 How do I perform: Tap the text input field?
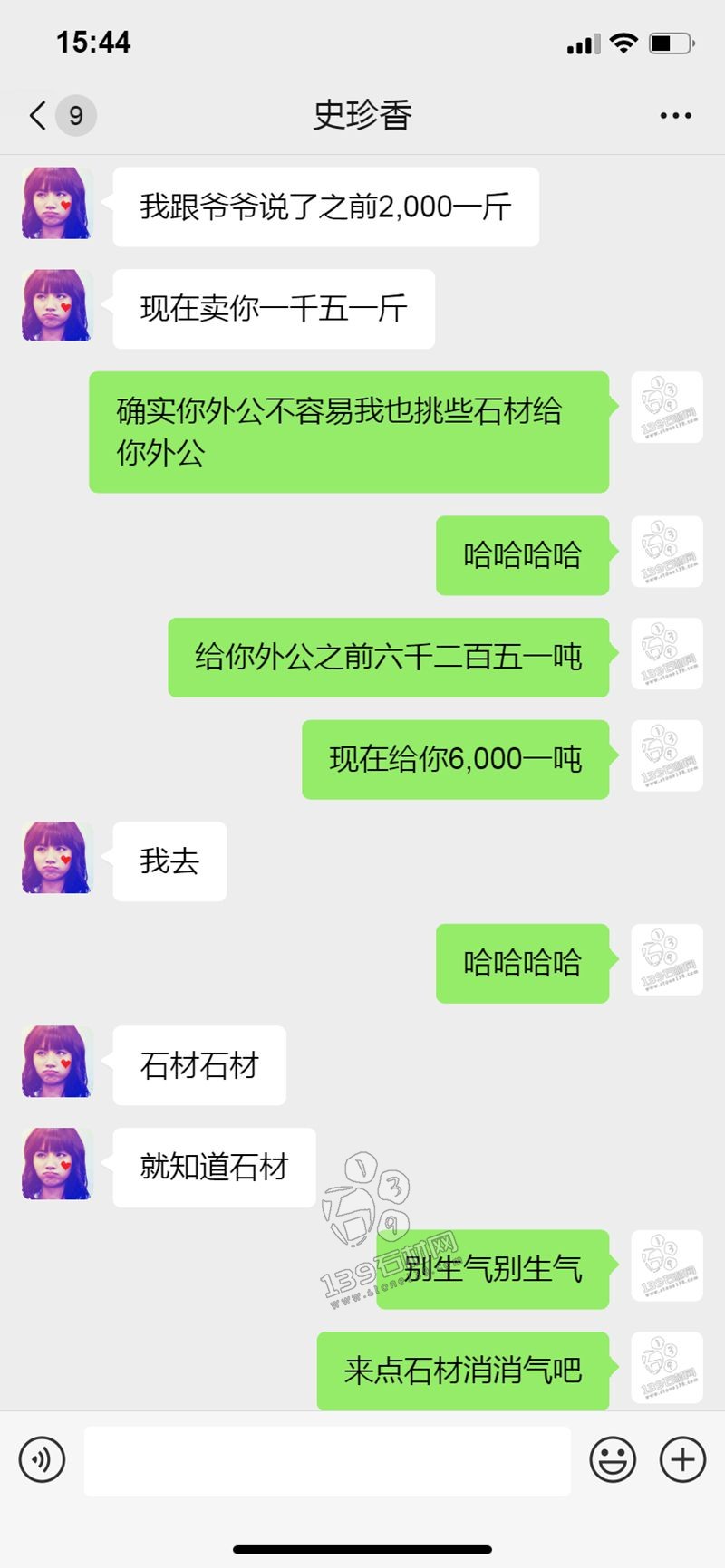coord(326,1460)
